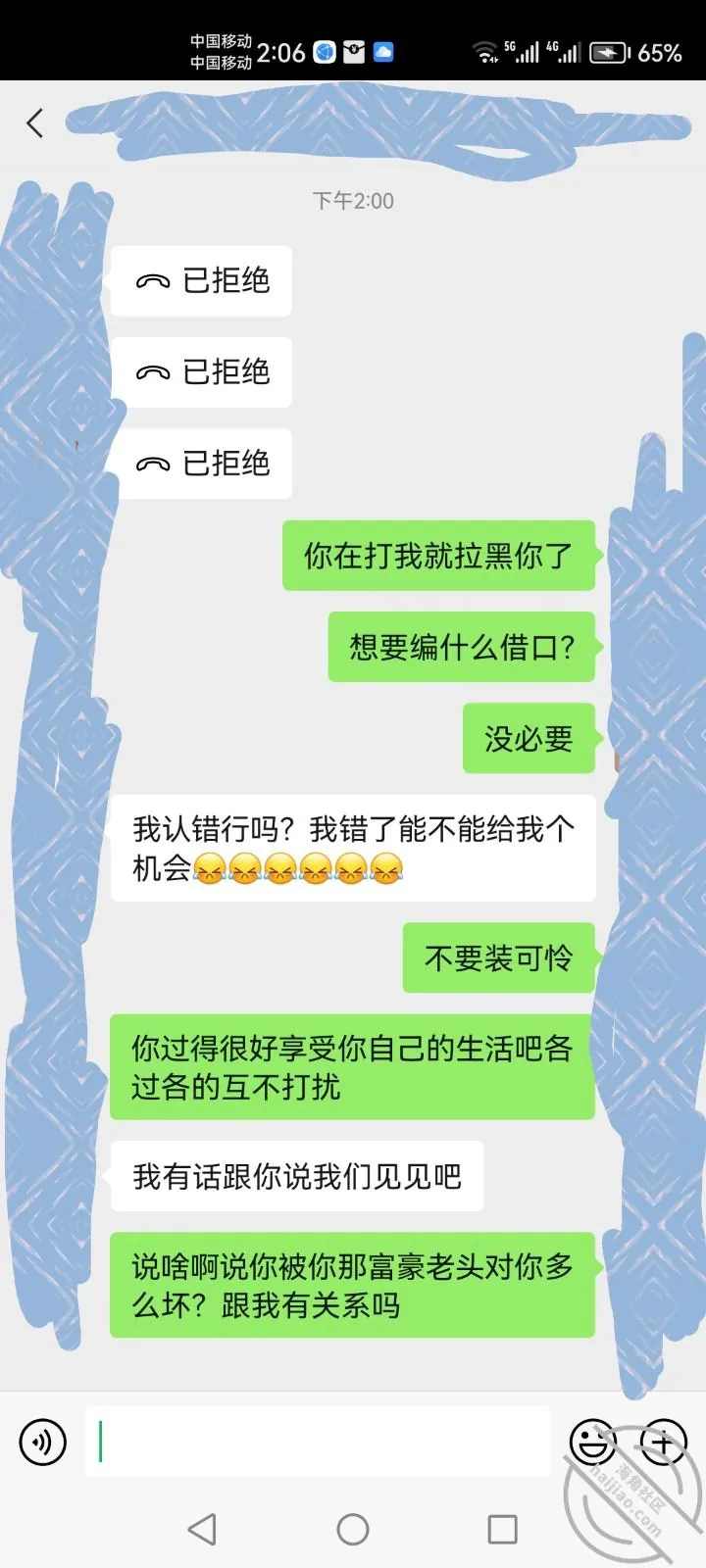The height and width of the screenshot is (1568, 706).
Task: Switch to voice message input
Action: tap(43, 1442)
